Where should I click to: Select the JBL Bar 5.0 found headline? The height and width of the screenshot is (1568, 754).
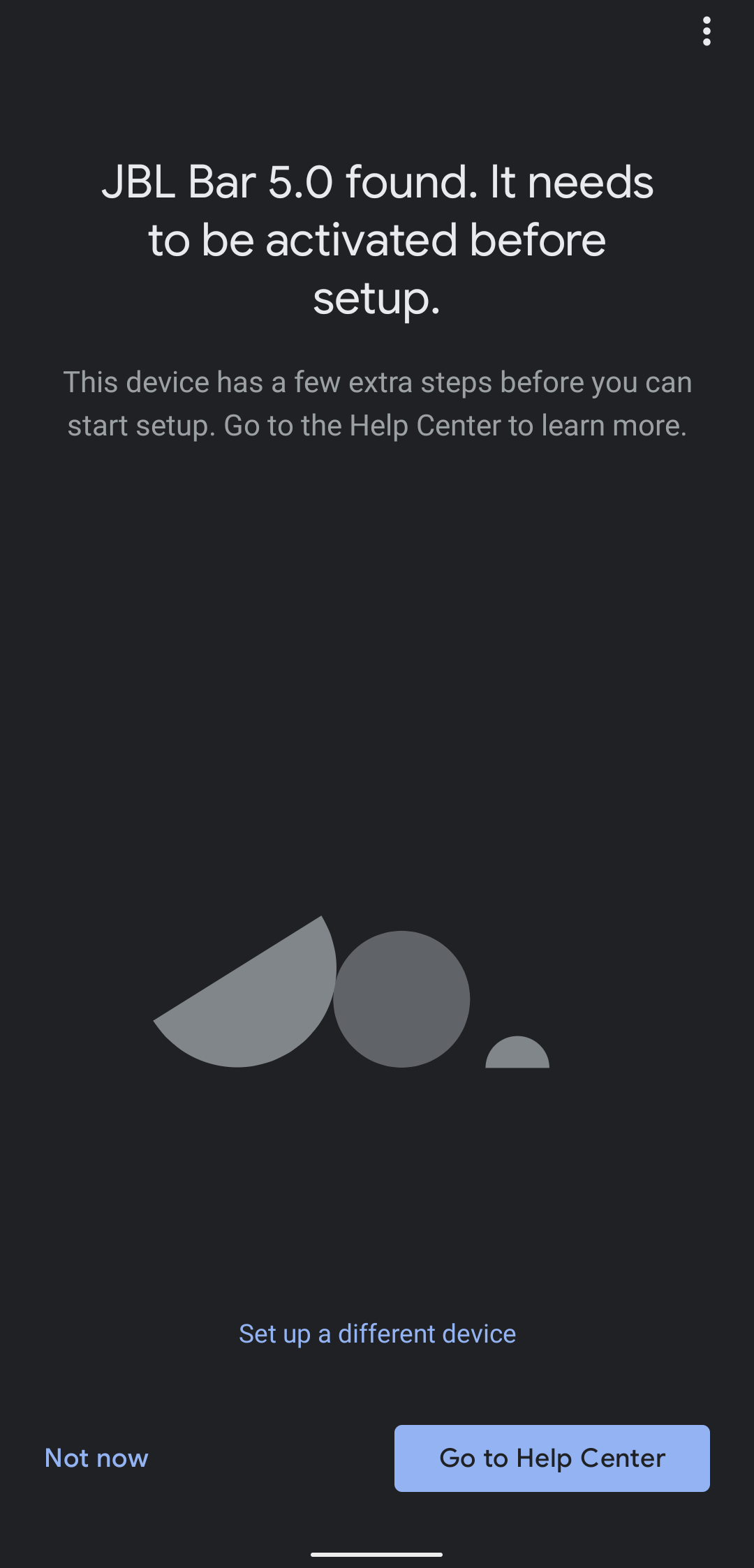(377, 241)
